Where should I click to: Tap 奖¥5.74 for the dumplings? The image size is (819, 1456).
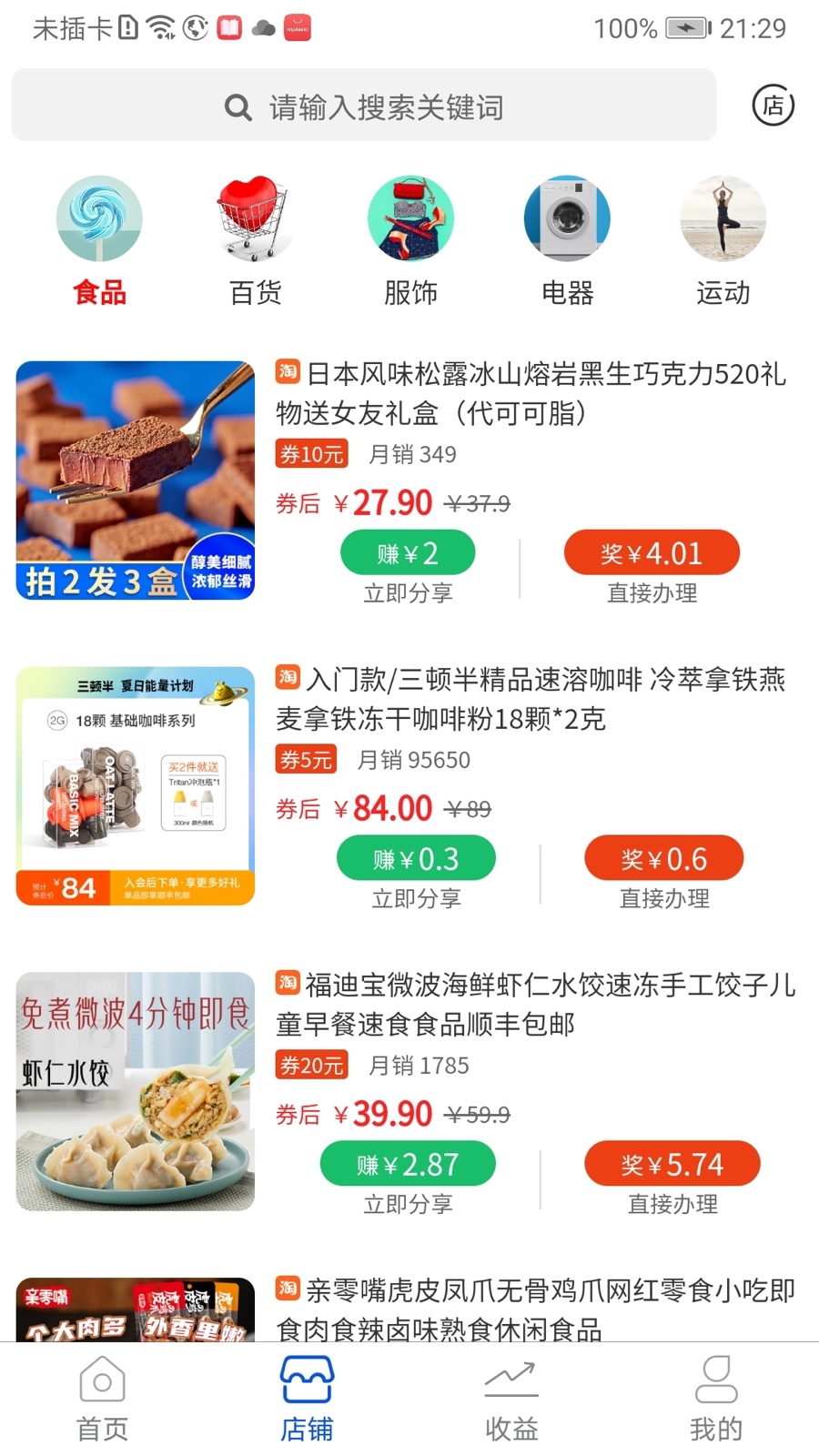click(672, 1164)
